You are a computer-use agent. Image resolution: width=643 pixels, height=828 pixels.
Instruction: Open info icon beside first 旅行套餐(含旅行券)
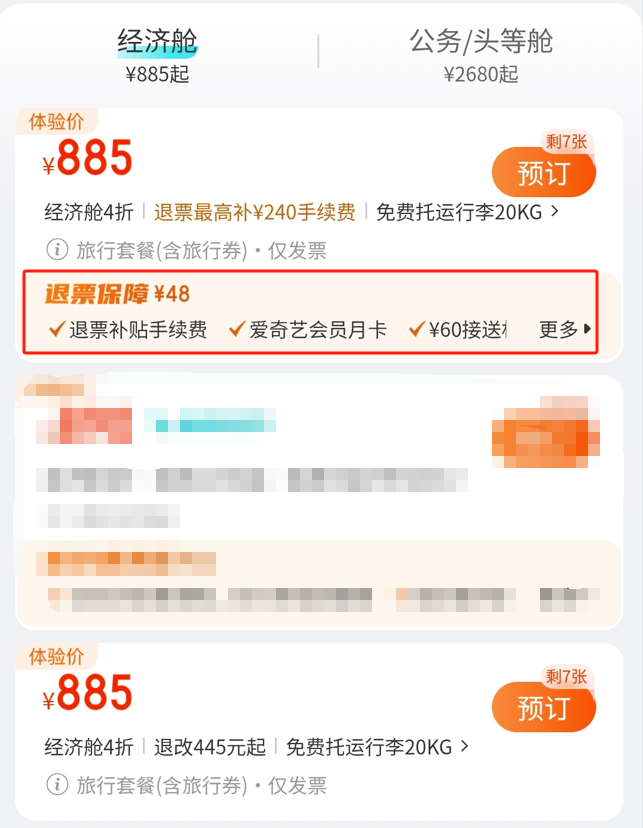58,250
